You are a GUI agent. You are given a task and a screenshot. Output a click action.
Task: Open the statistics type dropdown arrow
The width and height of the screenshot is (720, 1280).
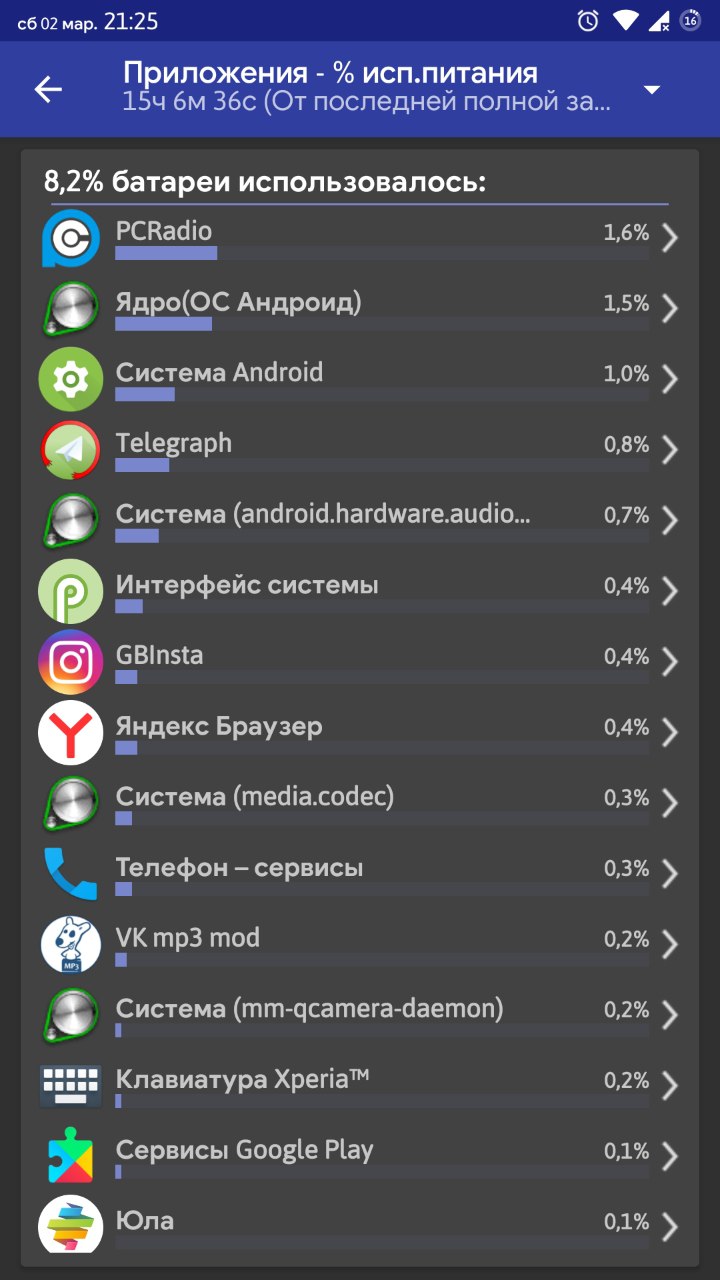(651, 90)
